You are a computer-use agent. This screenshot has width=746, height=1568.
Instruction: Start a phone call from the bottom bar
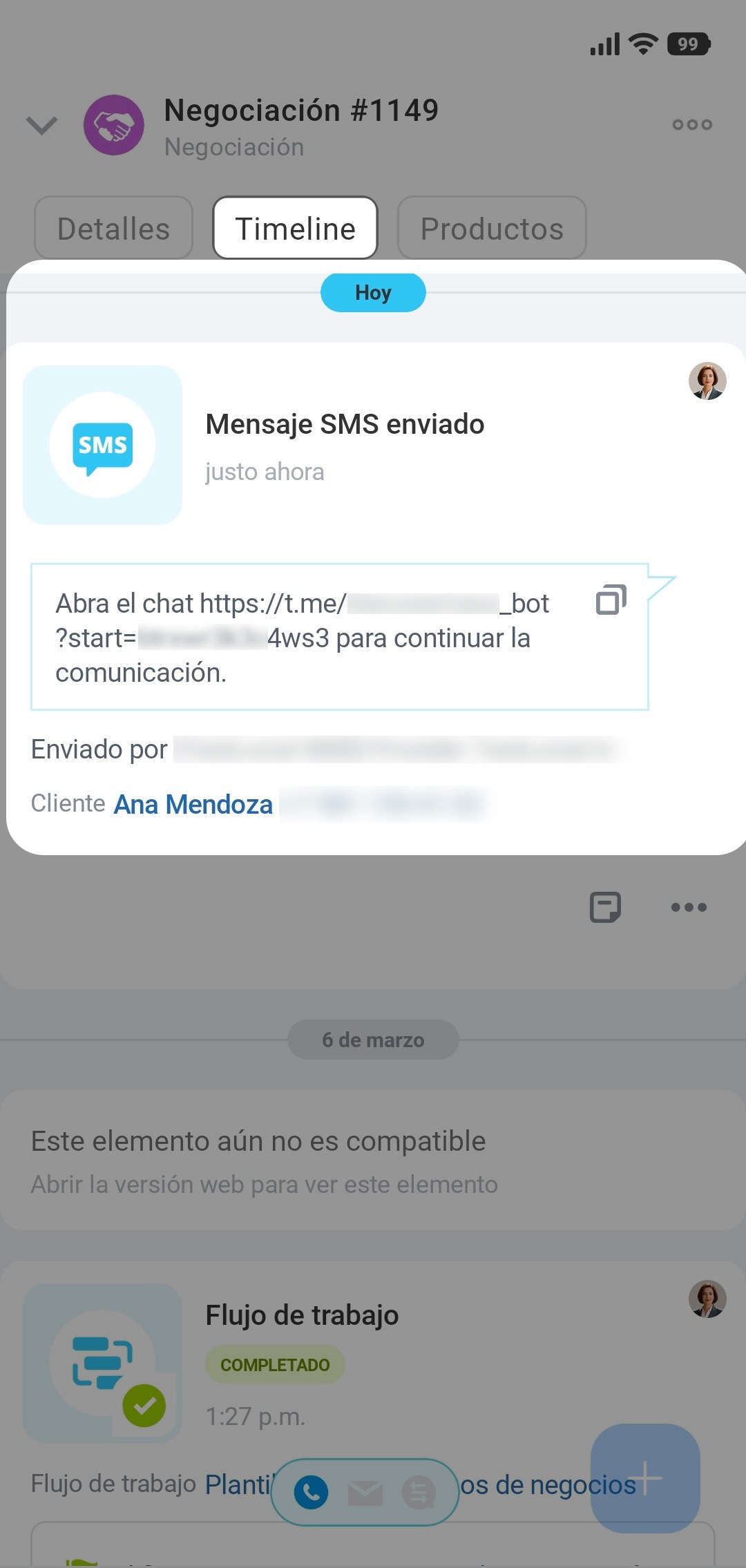tap(312, 1493)
